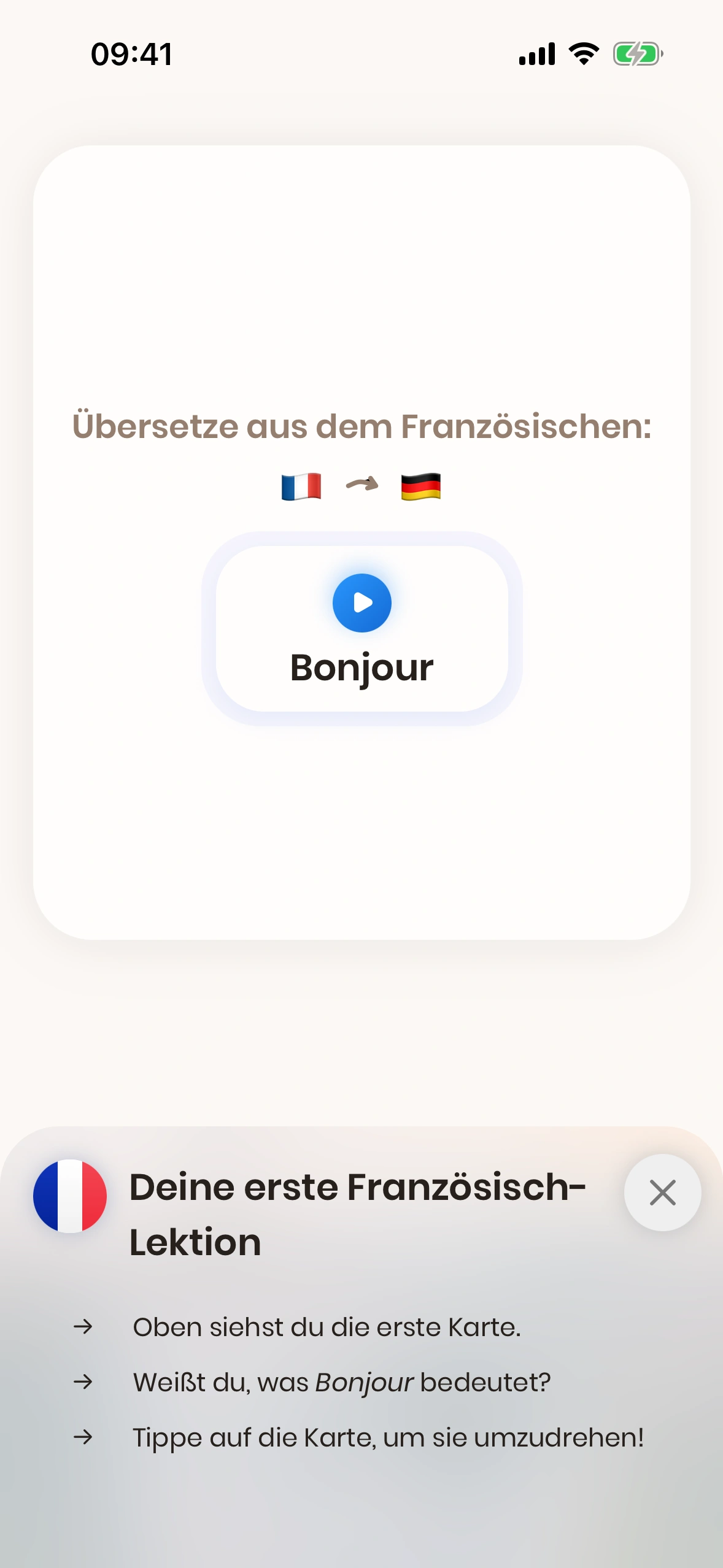The height and width of the screenshot is (1568, 723).
Task: Play the Bonjour audio pronunciation
Action: [x=361, y=602]
